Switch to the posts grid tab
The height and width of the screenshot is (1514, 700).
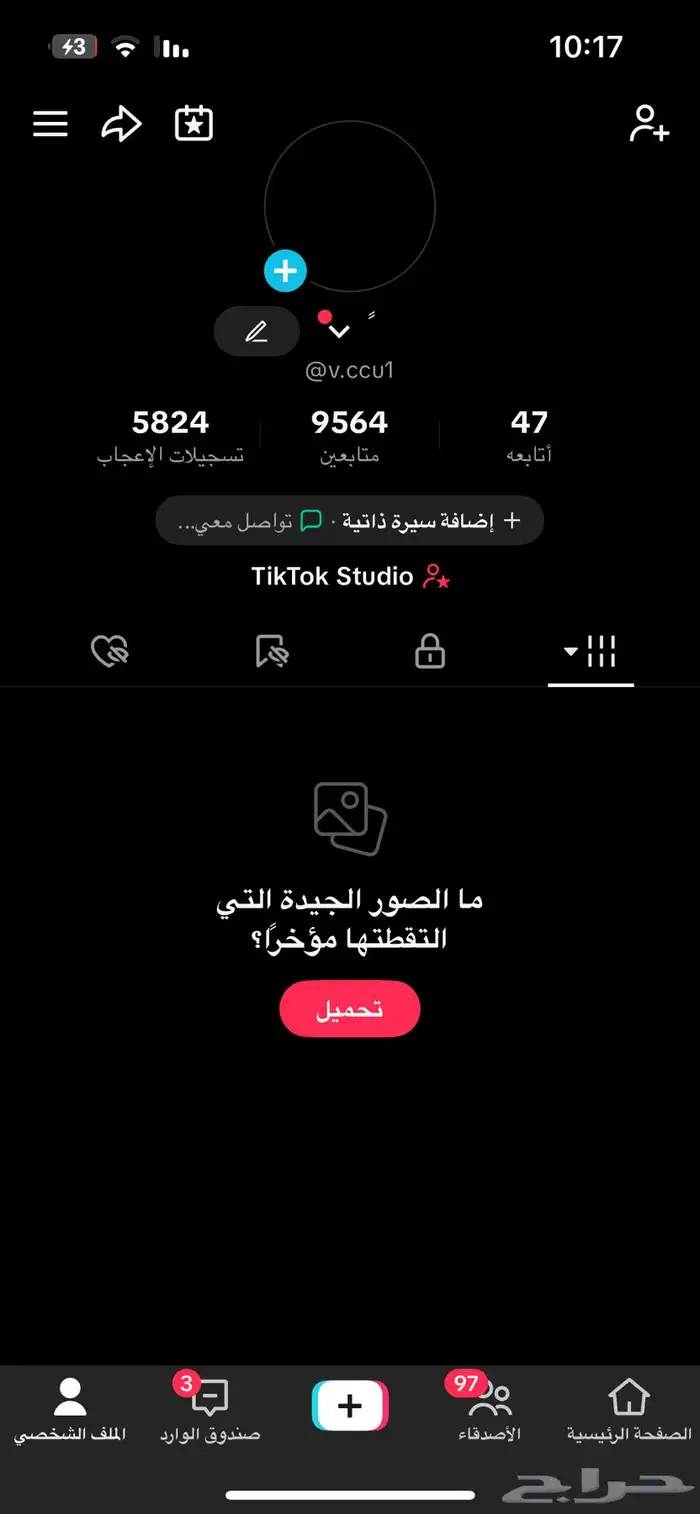click(591, 652)
